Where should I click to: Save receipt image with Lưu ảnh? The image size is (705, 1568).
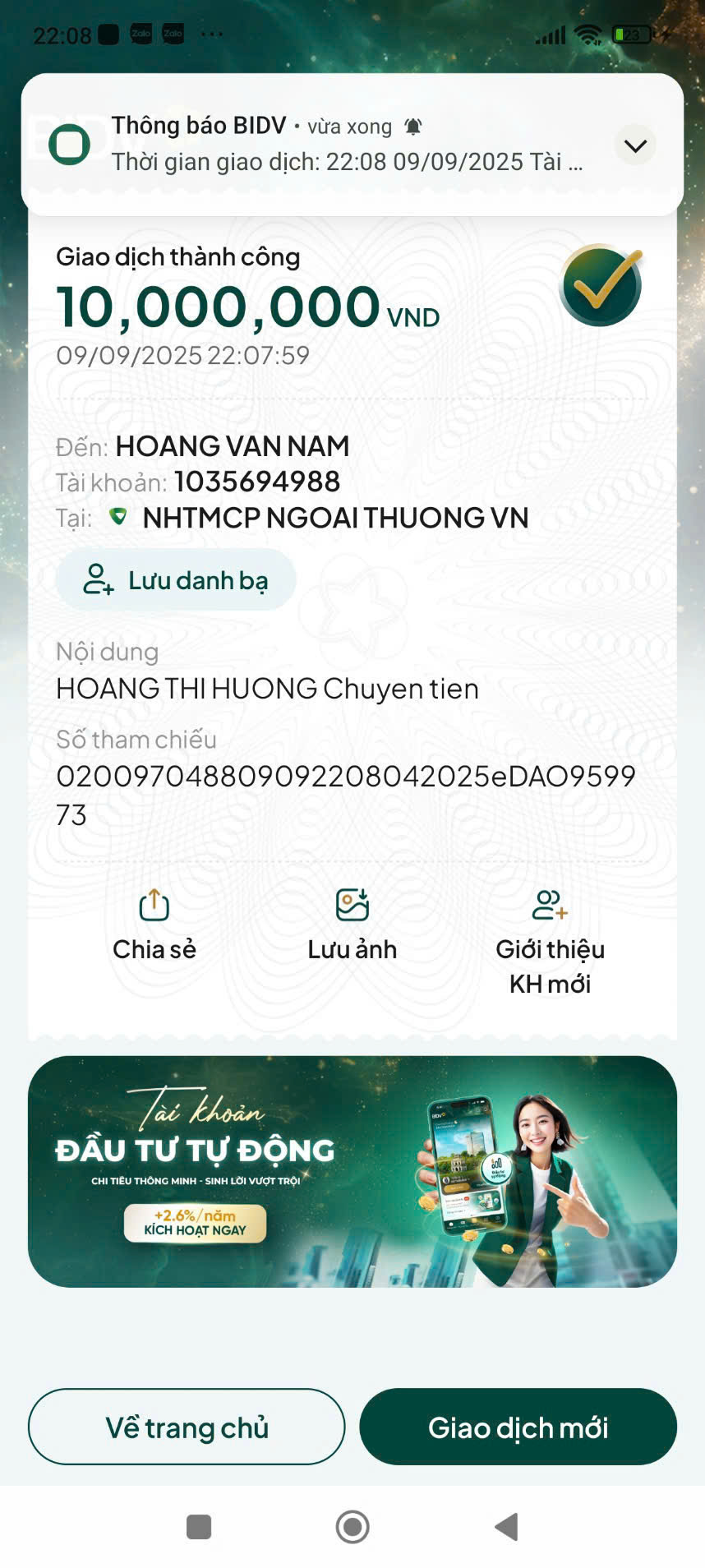coord(352,925)
